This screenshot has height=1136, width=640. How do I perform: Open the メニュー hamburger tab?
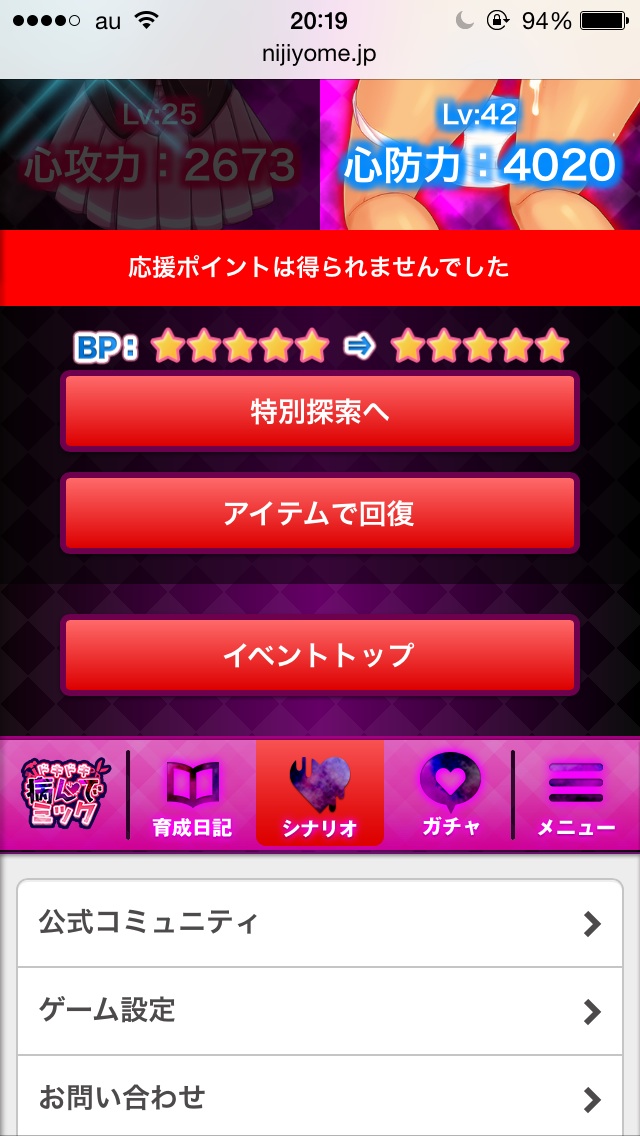576,796
